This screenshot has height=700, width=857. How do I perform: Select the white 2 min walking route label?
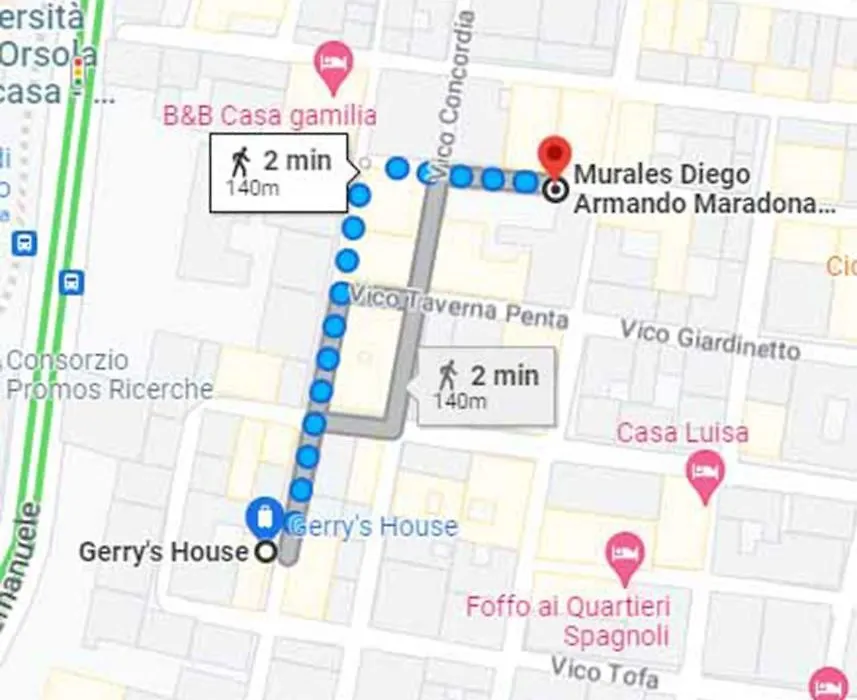click(x=279, y=172)
